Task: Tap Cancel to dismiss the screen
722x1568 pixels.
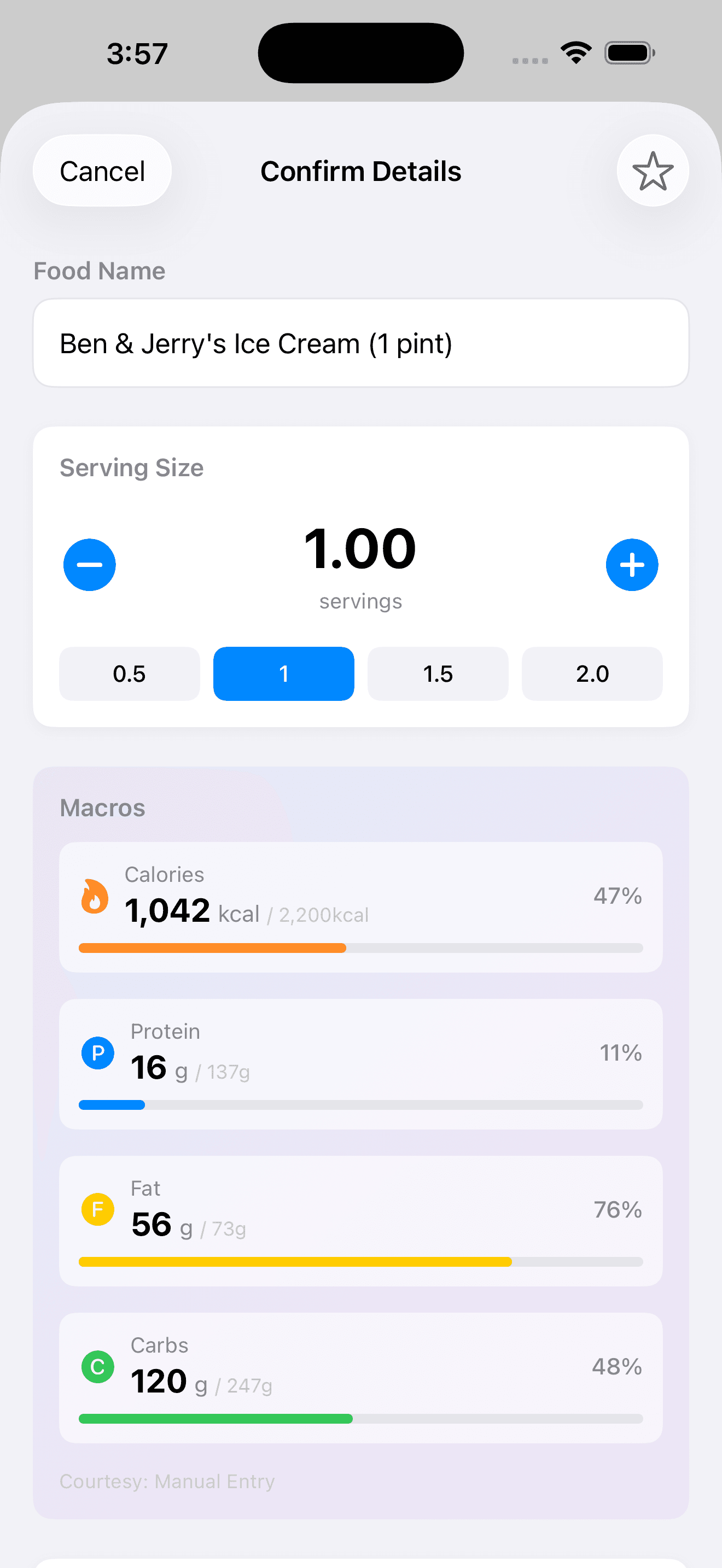Action: click(102, 171)
